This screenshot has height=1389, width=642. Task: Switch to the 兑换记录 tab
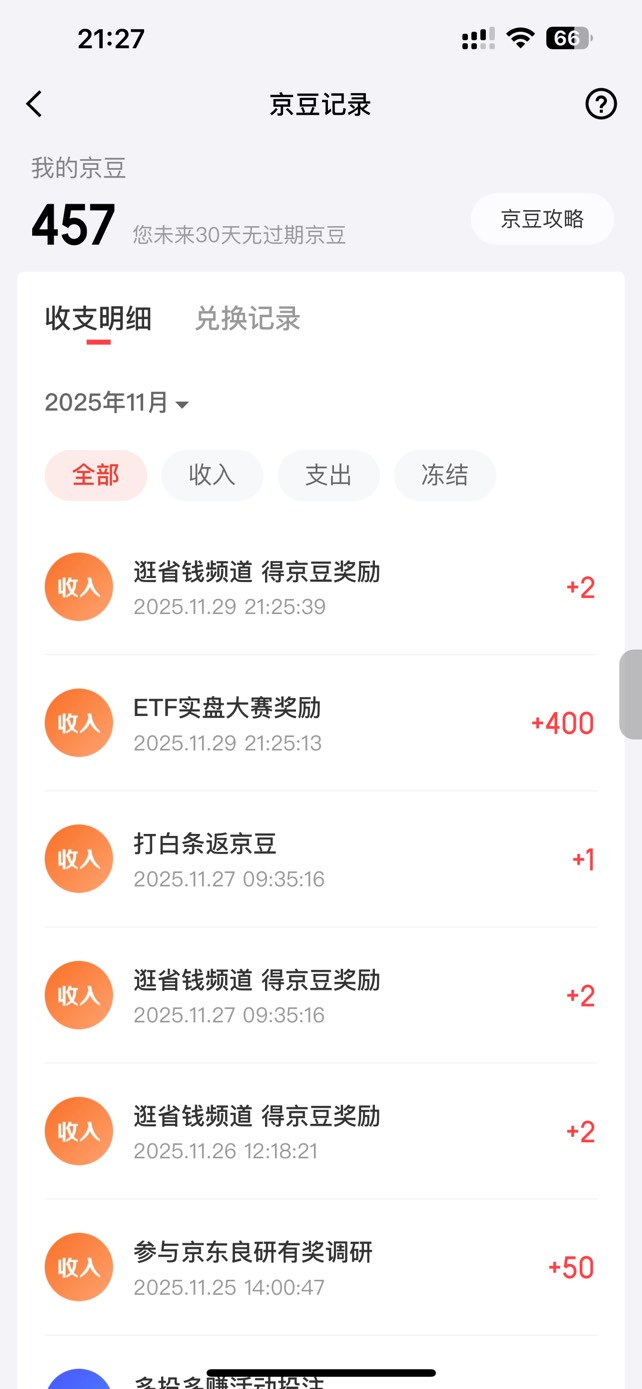click(247, 319)
